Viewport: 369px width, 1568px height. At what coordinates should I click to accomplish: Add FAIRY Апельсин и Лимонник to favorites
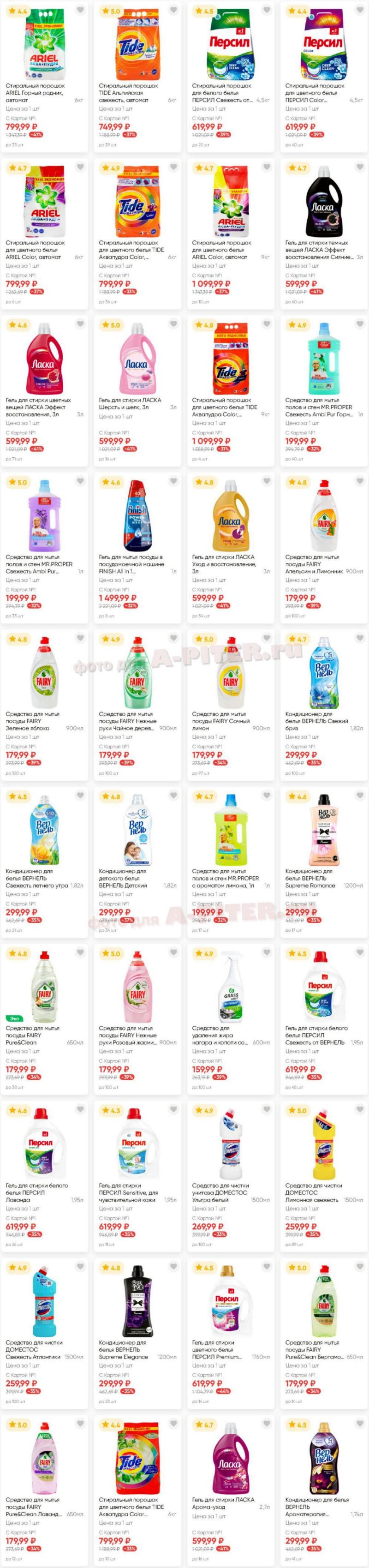point(360,481)
